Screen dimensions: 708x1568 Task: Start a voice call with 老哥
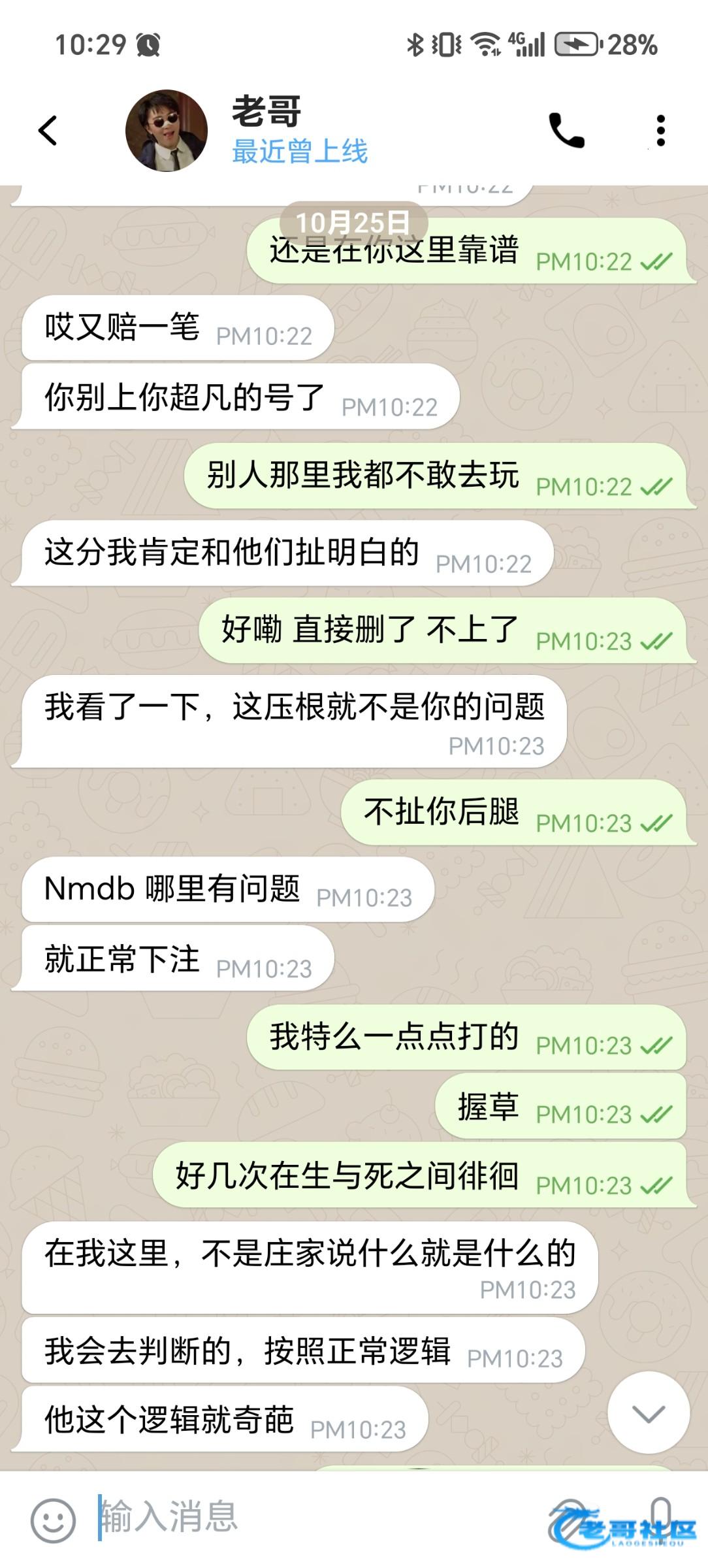tap(566, 131)
